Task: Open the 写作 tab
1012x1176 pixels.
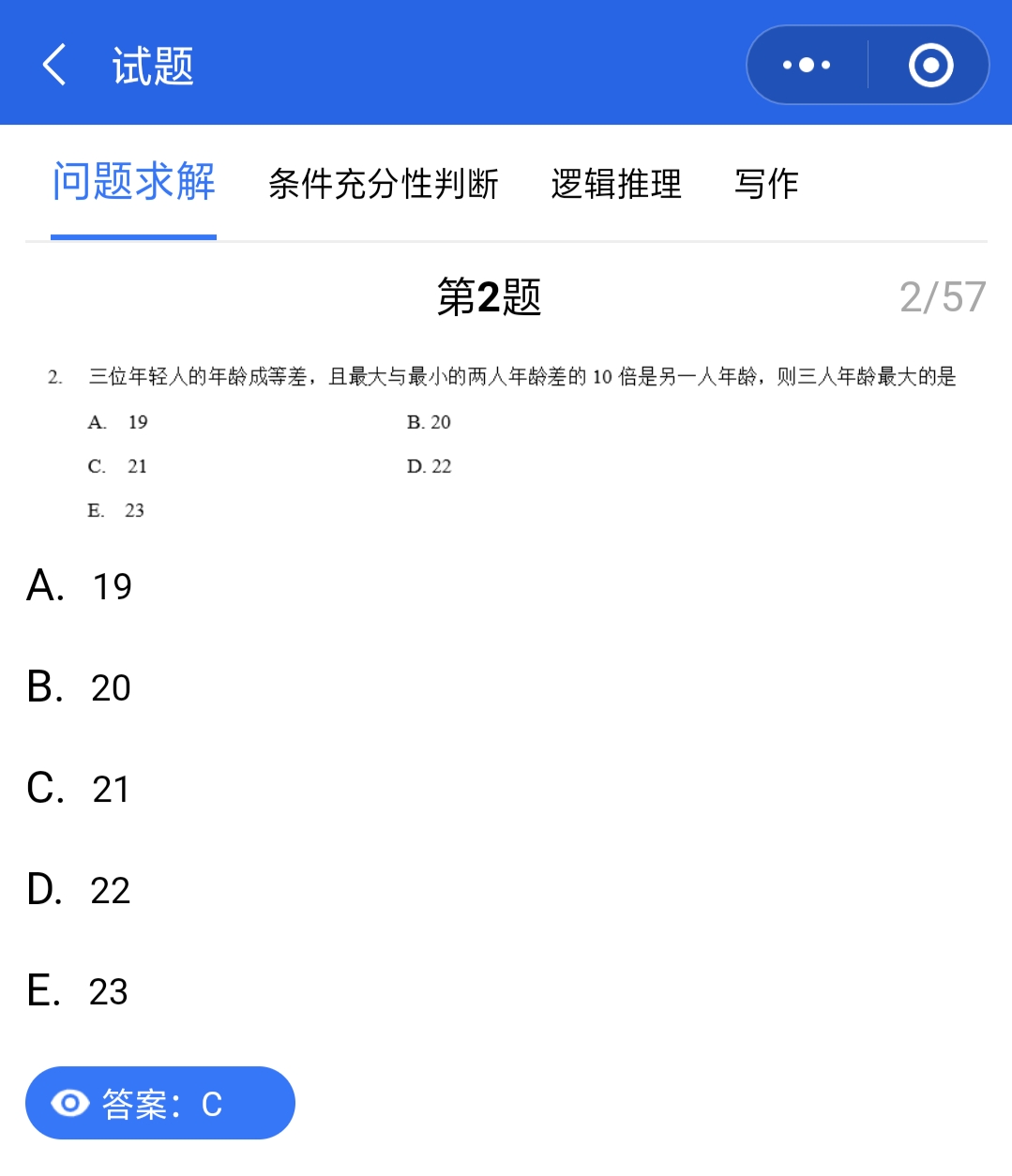Action: (766, 184)
